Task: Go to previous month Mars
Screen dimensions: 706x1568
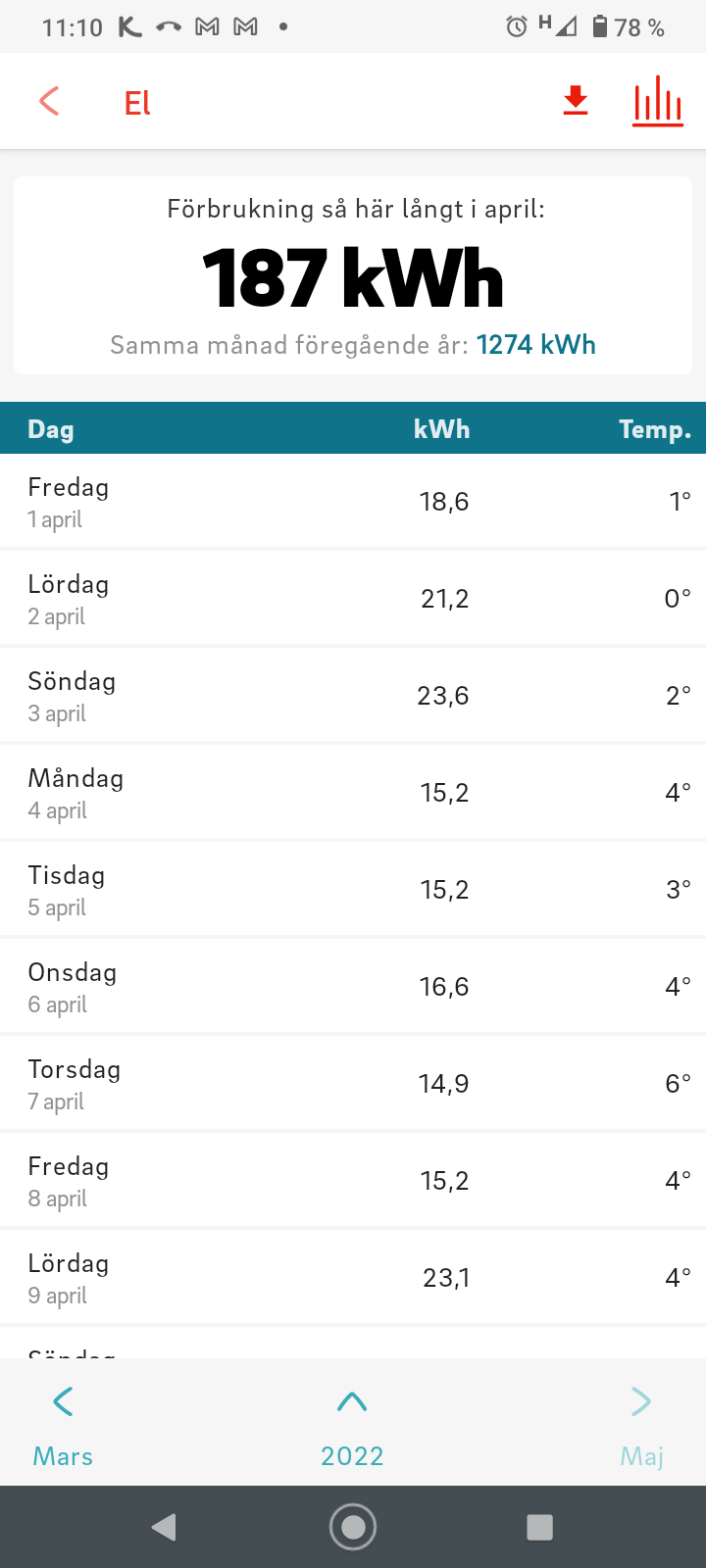Action: (63, 1426)
